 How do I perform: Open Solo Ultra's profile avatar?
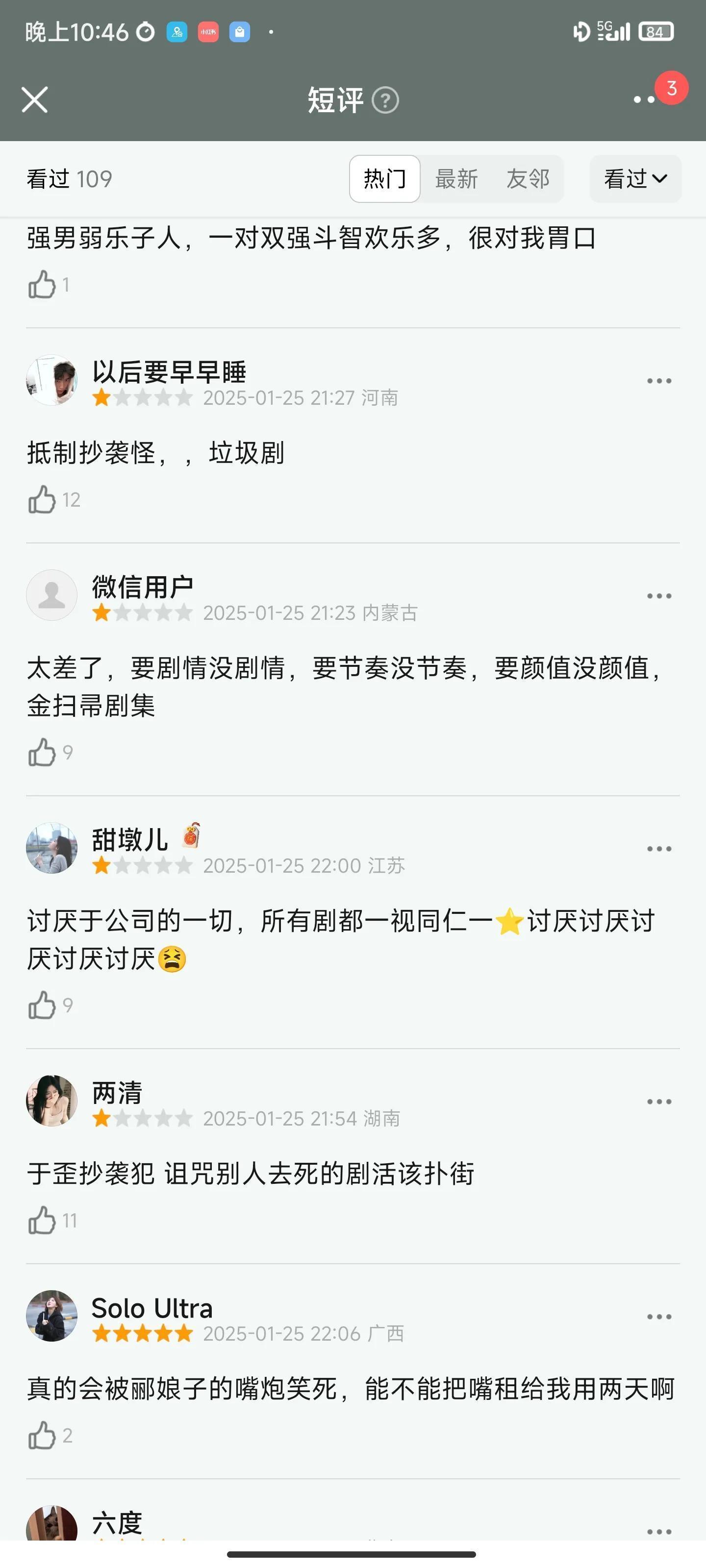tap(52, 1316)
